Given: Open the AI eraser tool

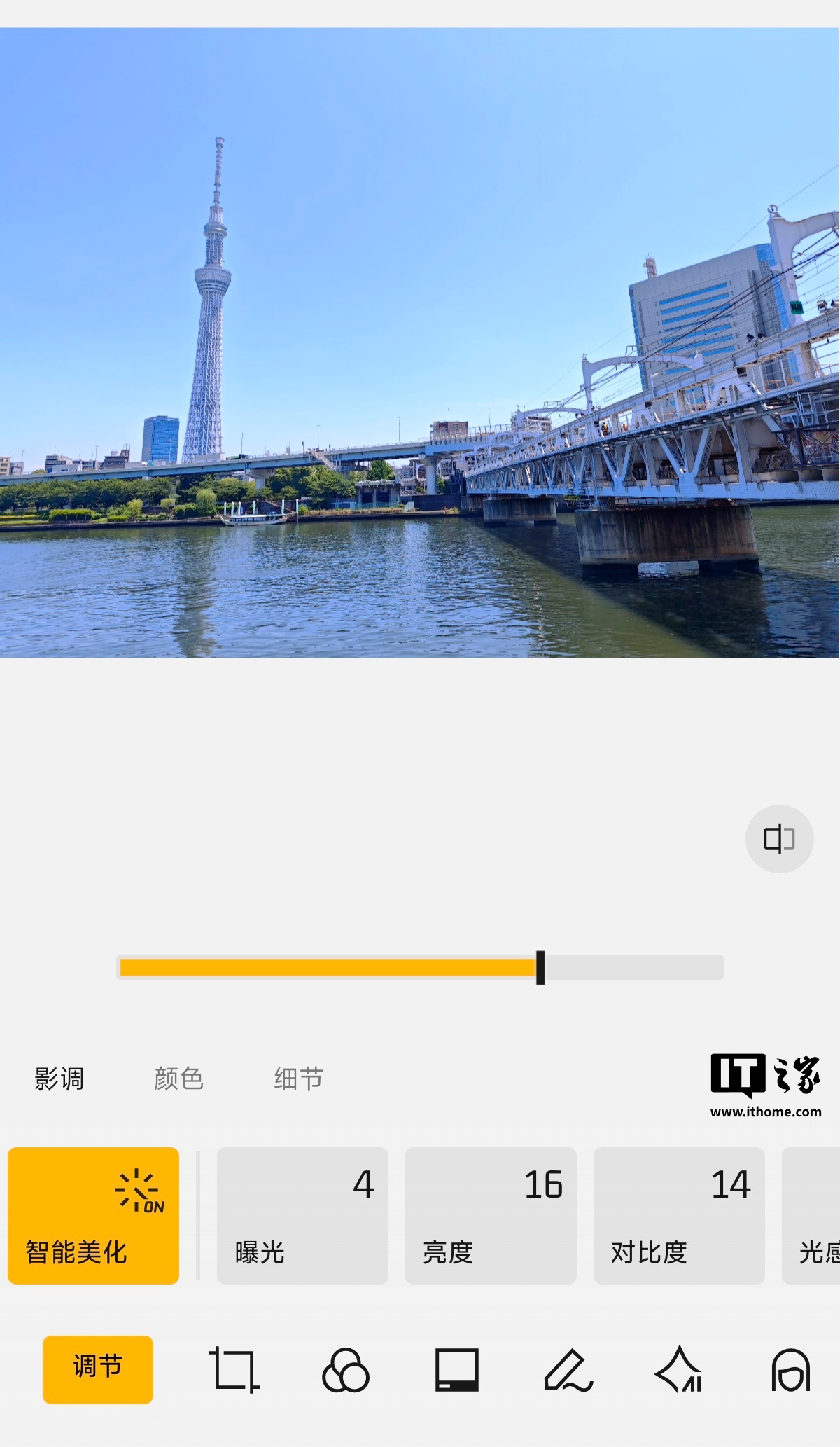Looking at the screenshot, I should [679, 1369].
